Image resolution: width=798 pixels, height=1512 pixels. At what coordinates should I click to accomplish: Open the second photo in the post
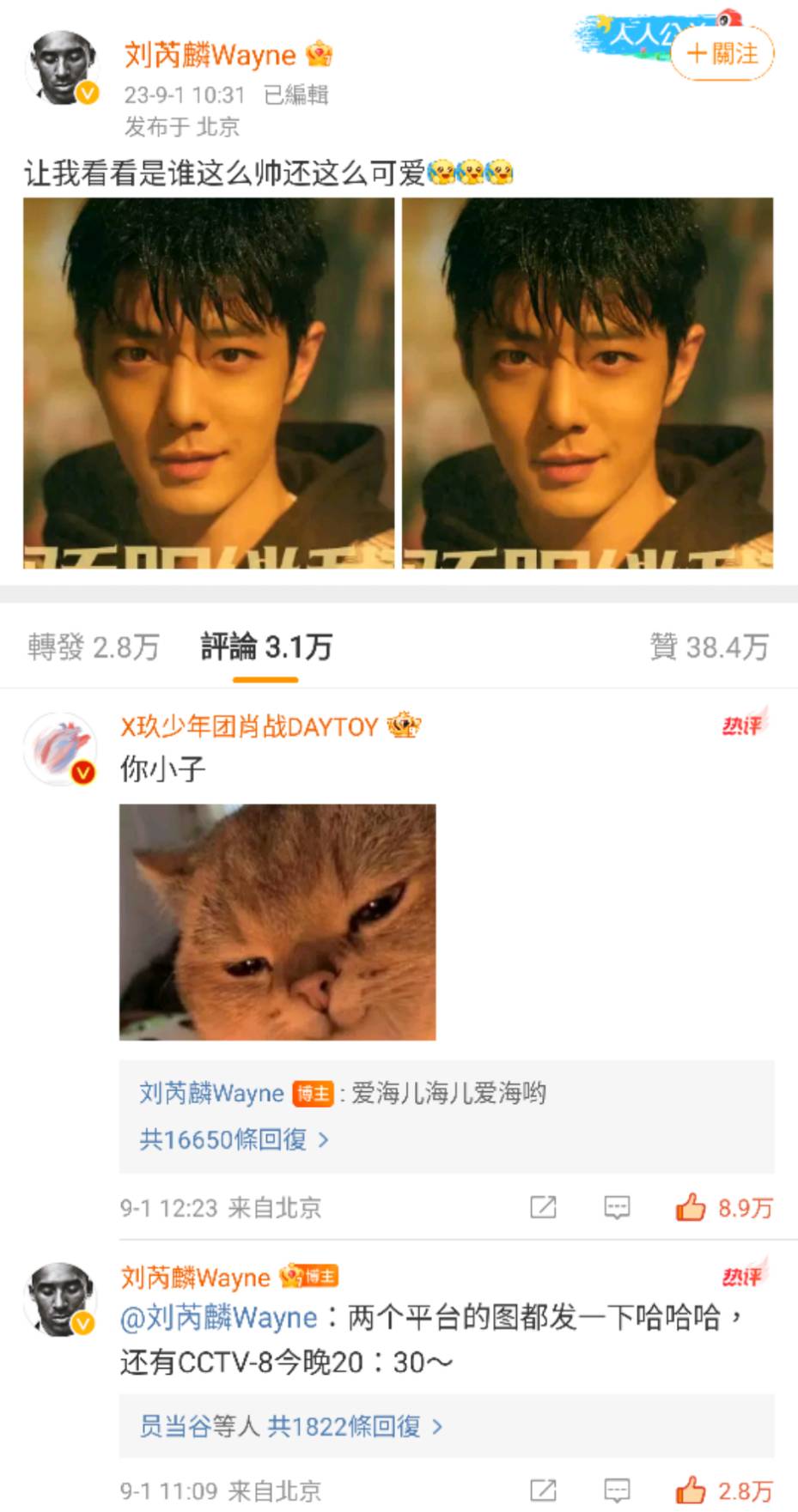click(588, 383)
